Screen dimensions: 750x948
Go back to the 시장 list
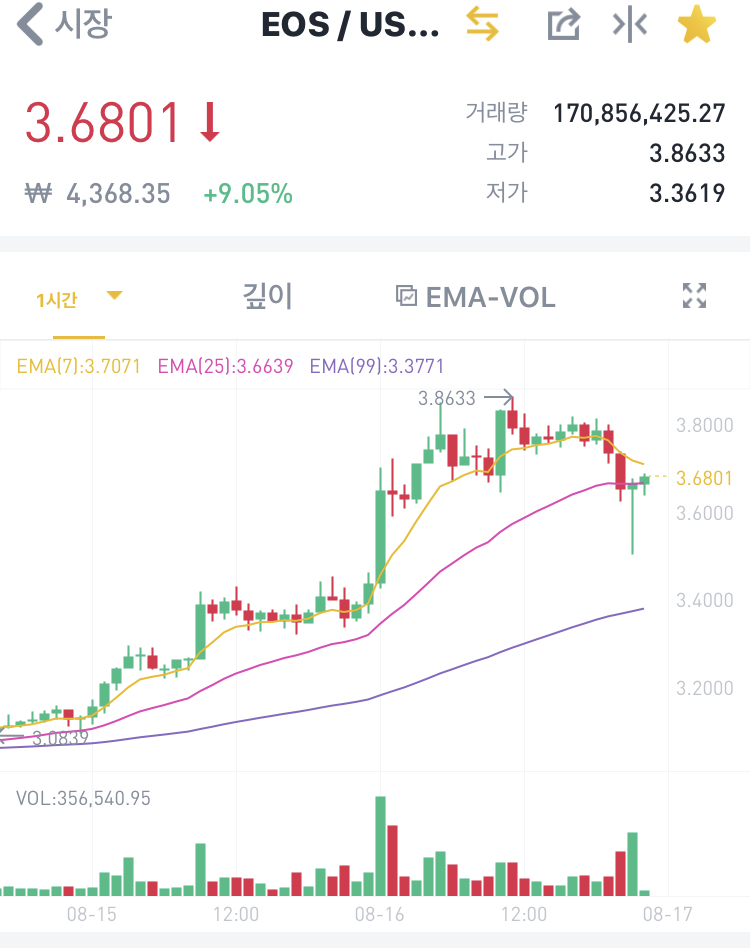click(64, 24)
